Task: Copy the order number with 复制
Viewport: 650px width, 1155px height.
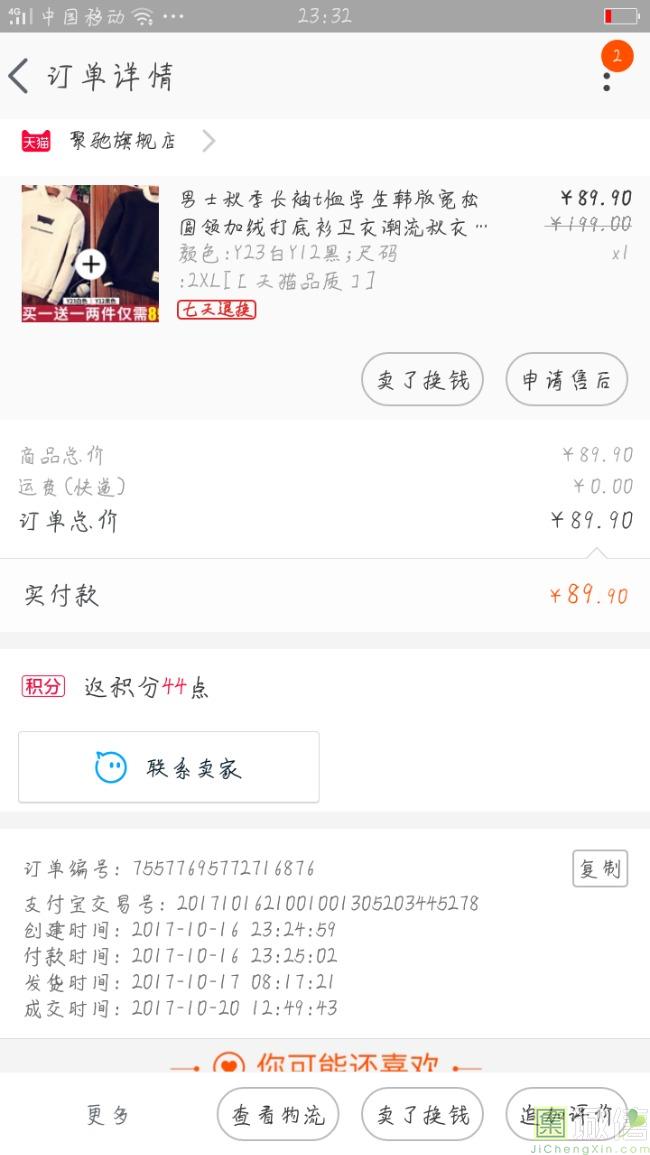Action: 600,869
